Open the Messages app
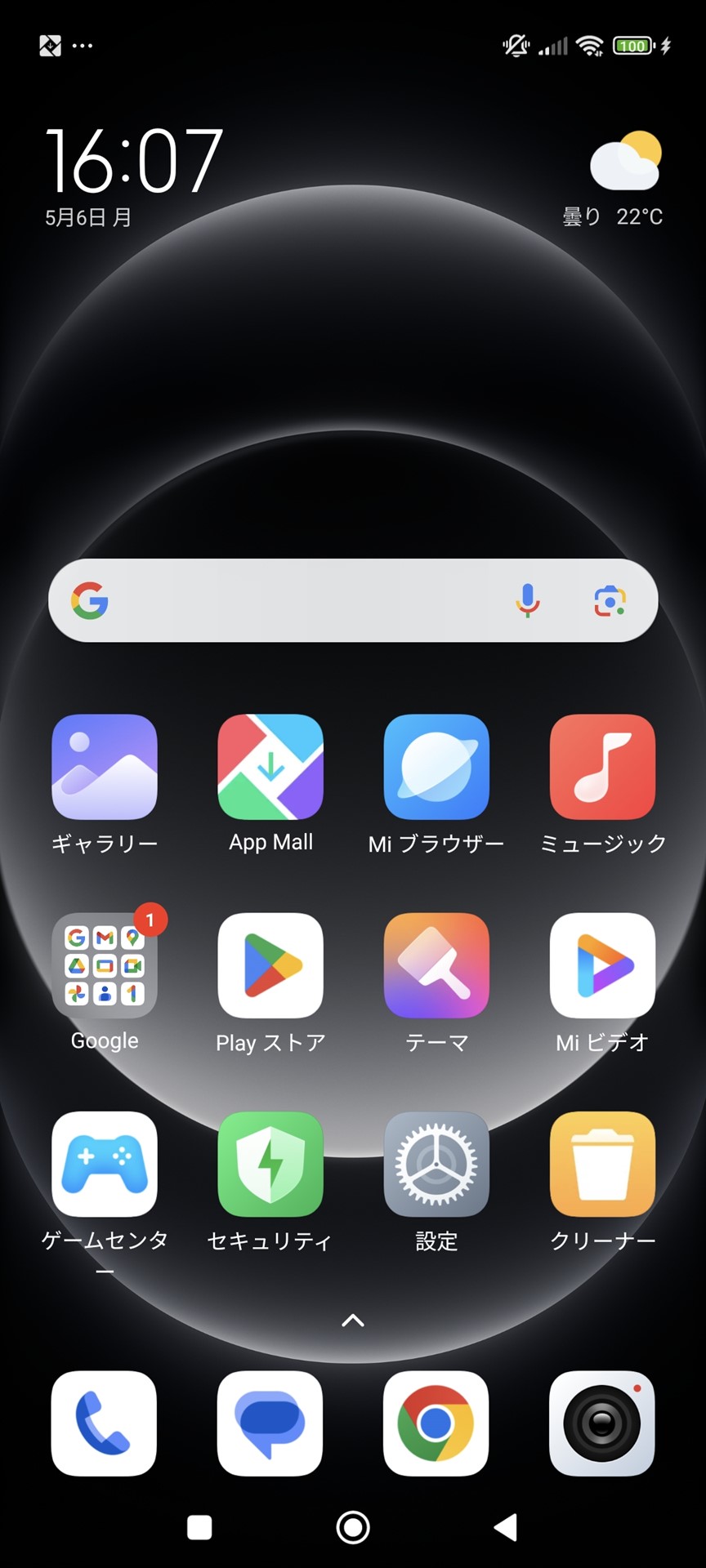 point(270,1424)
